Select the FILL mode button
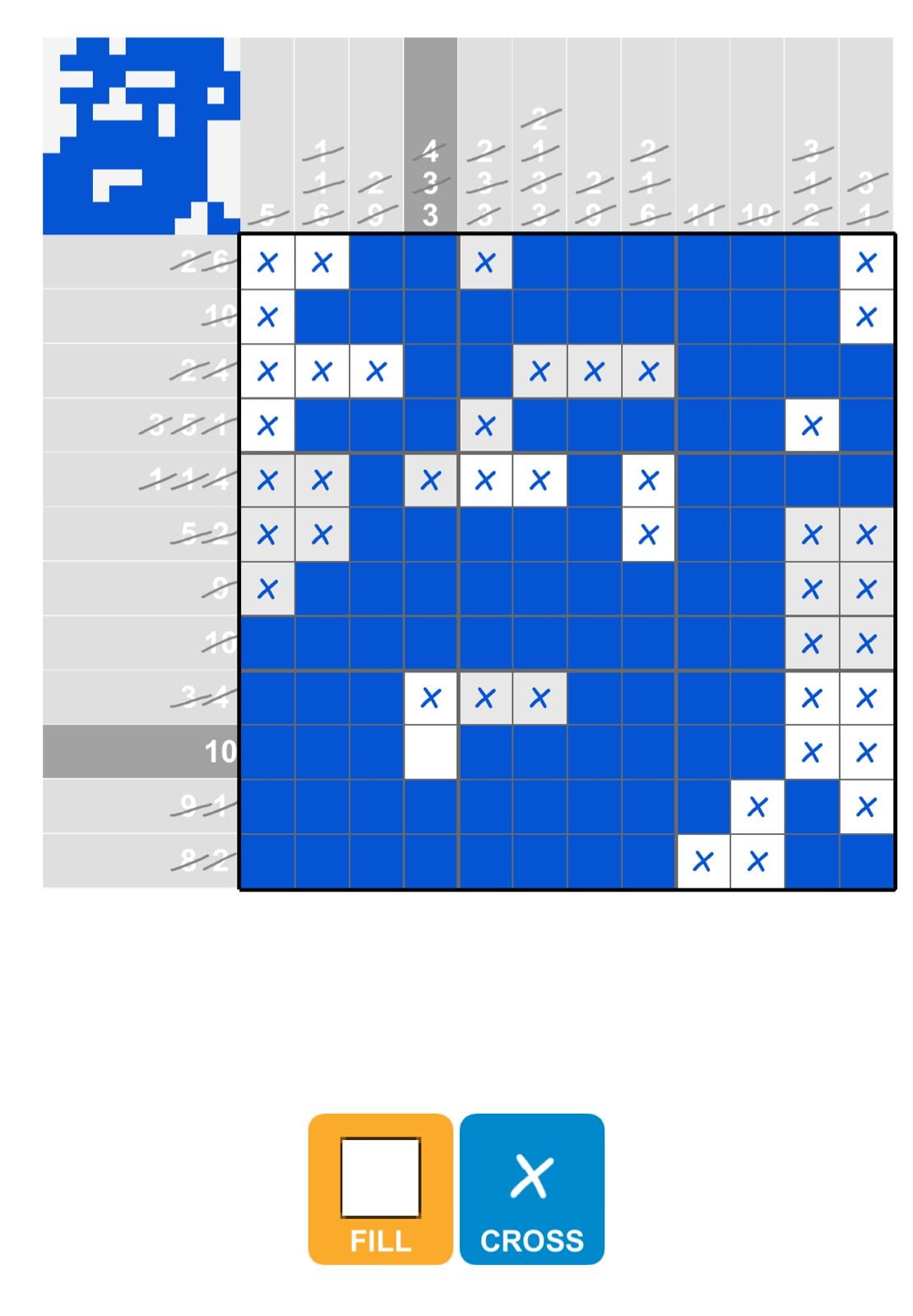Viewport: 913px width, 1316px height. 380,1189
